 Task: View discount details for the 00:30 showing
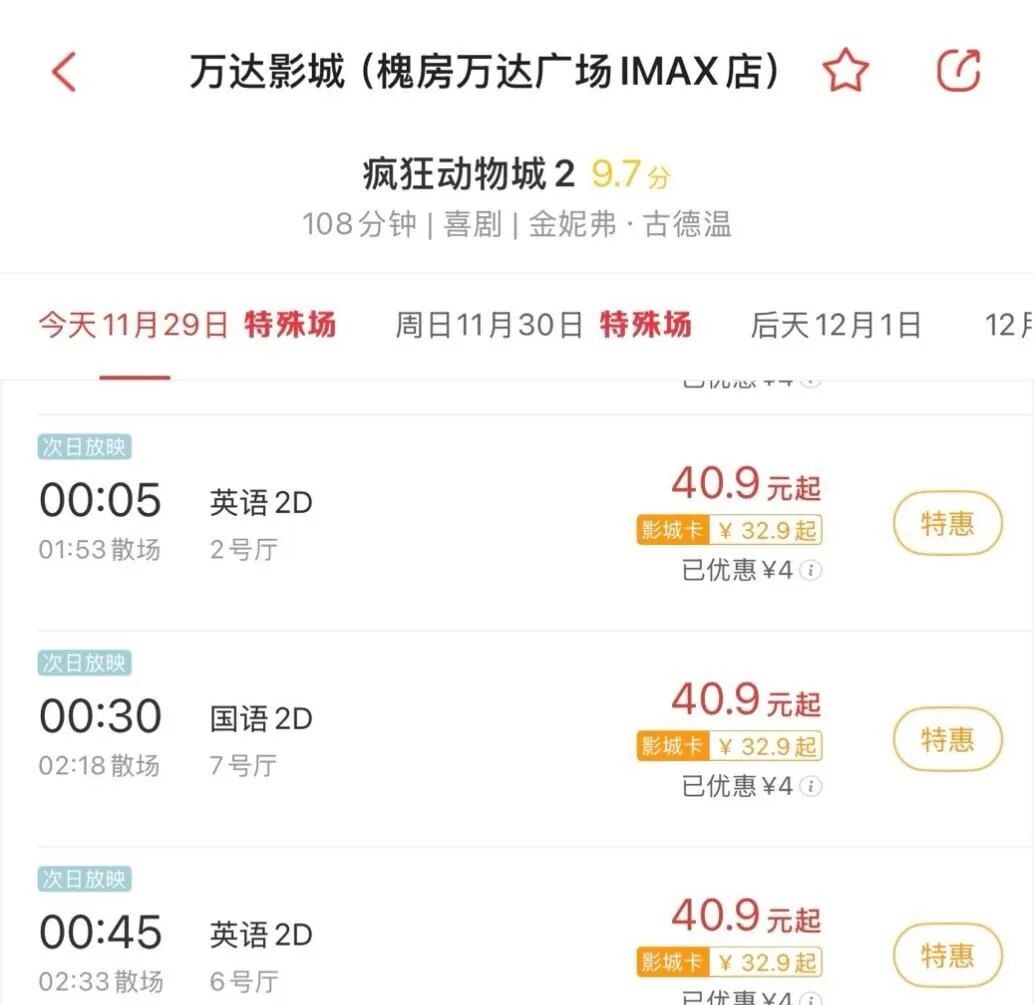pos(812,786)
